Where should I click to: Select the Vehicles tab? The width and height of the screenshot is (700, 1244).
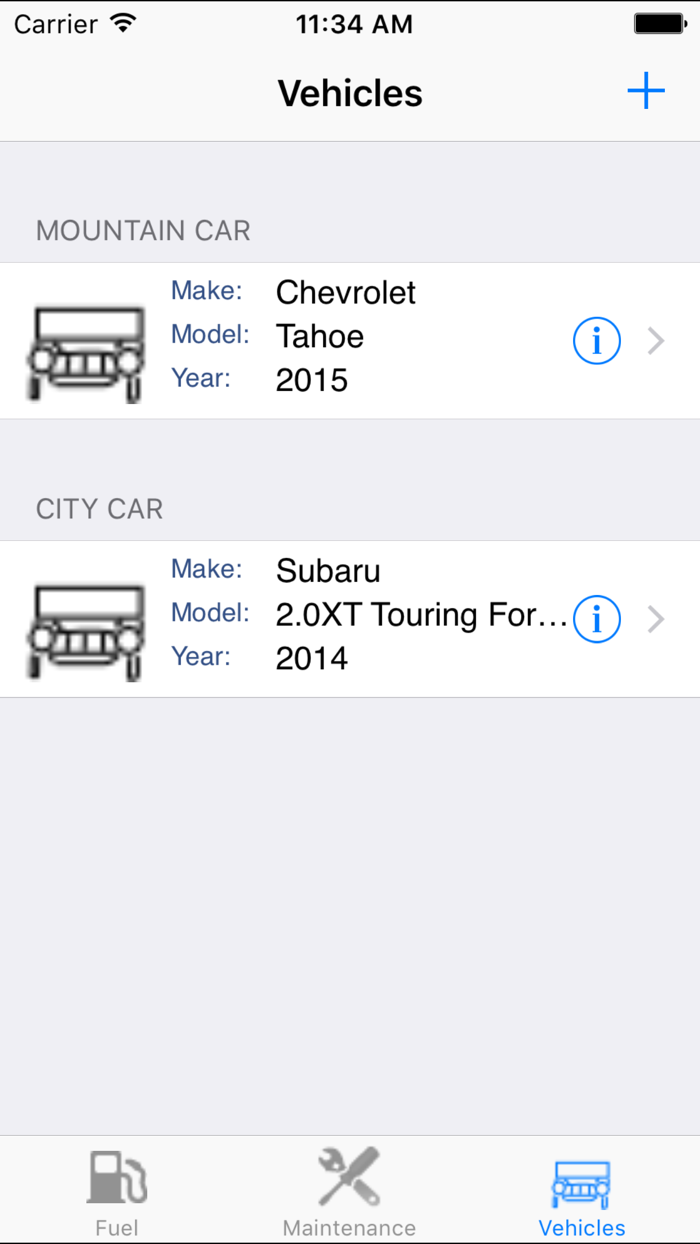click(x=582, y=1192)
